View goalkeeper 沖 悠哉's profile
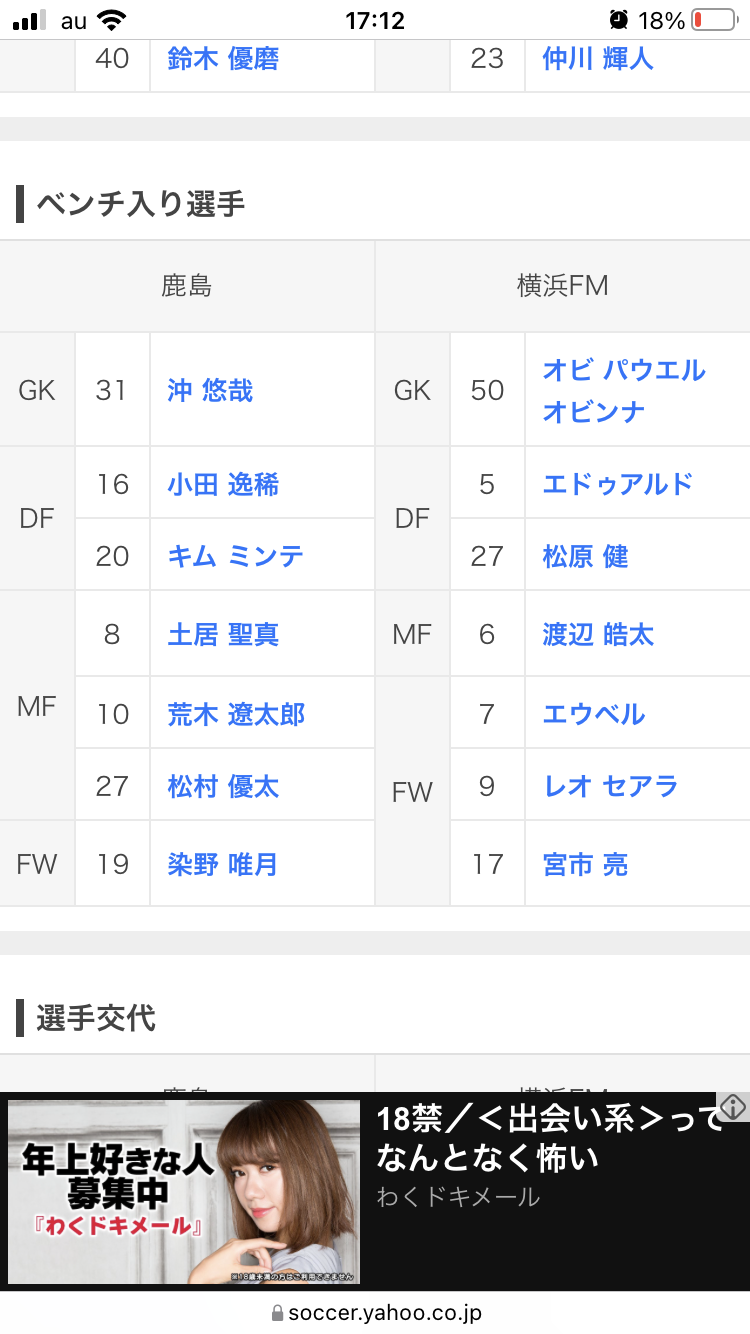Screen dimensions: 750x1334 click(x=210, y=390)
